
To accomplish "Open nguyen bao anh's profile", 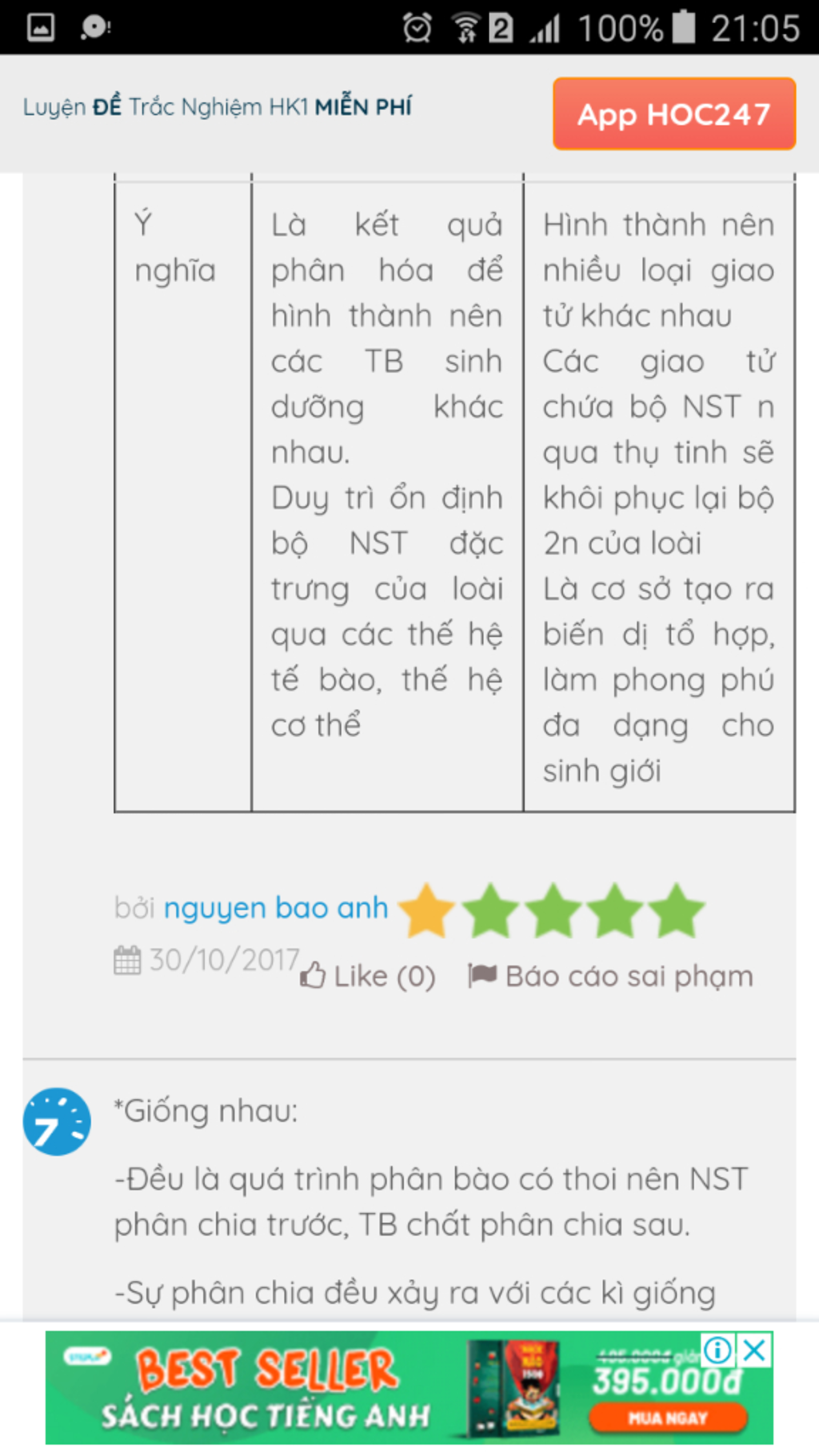I will [x=275, y=908].
